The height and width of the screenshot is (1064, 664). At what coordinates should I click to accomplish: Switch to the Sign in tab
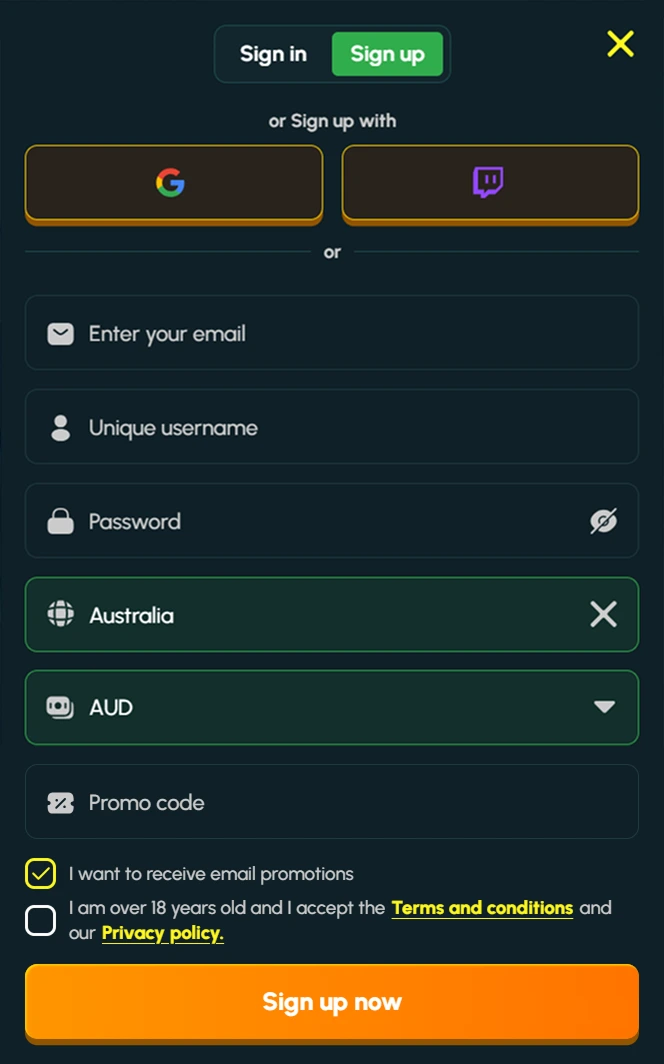coord(273,54)
